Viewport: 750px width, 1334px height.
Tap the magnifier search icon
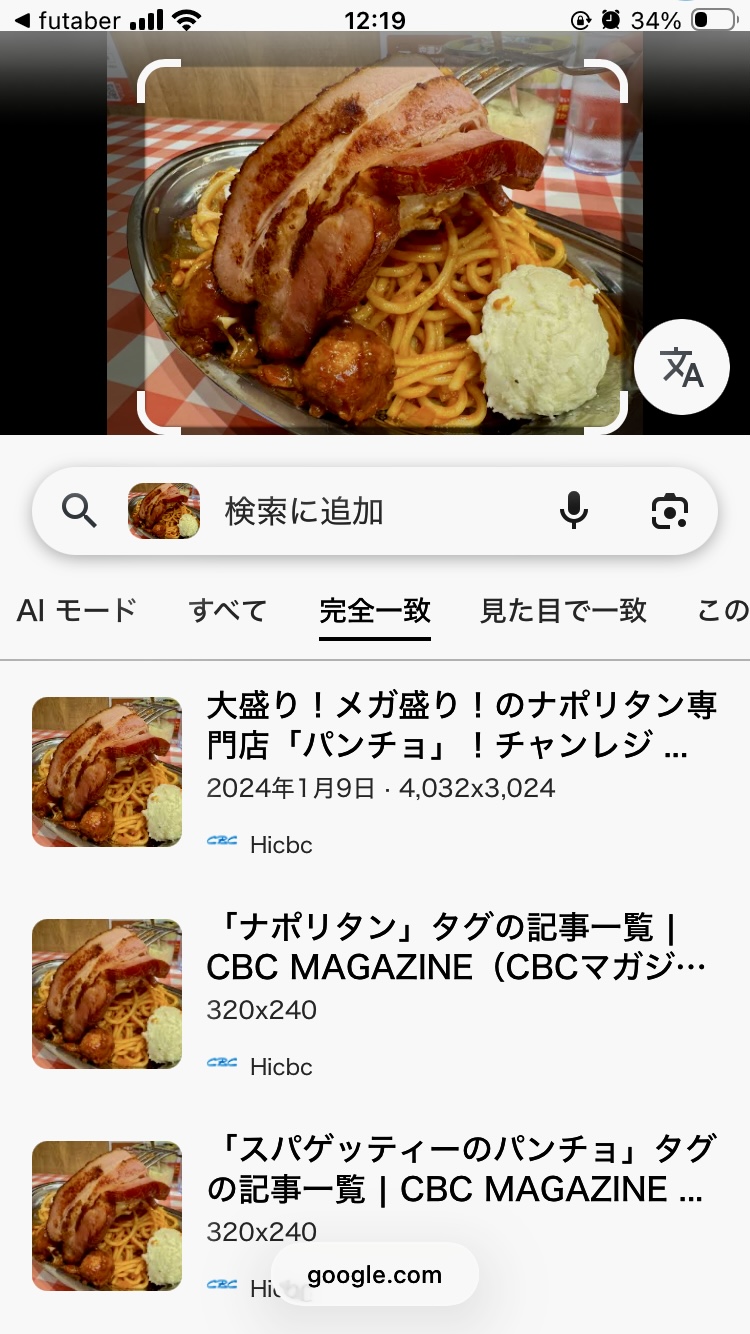pos(80,511)
